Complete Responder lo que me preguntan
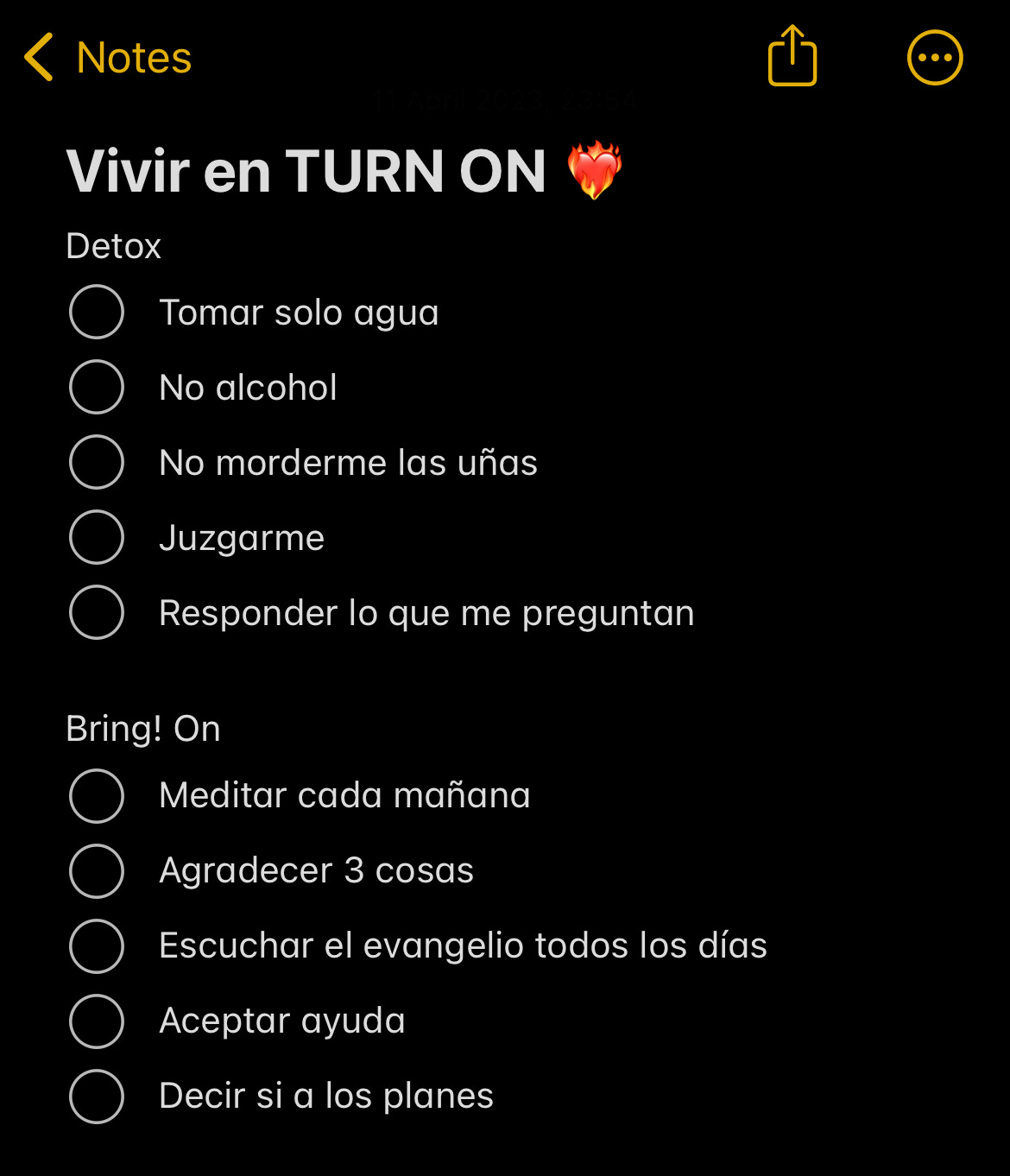The height and width of the screenshot is (1176, 1010). click(x=97, y=612)
